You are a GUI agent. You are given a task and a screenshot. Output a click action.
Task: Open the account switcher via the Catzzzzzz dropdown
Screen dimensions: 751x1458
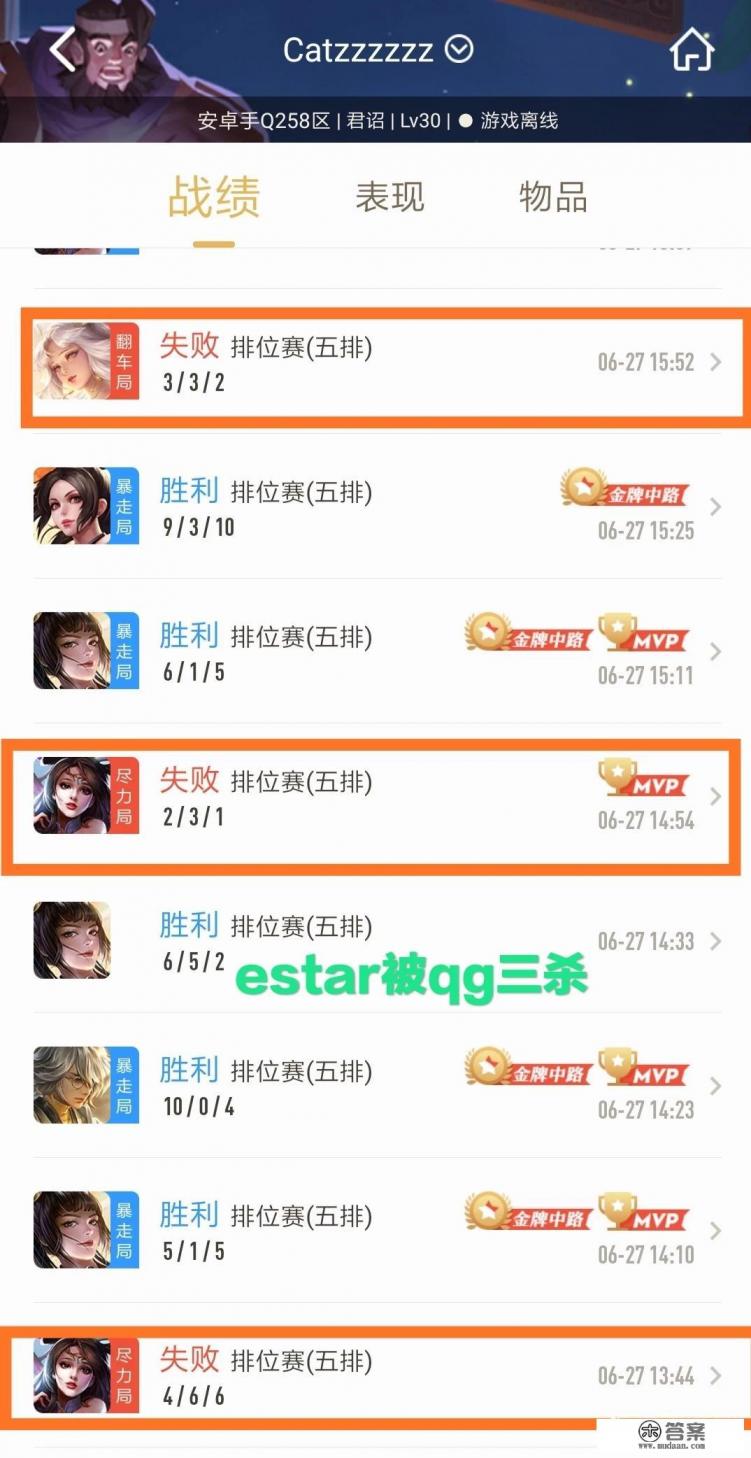pyautogui.click(x=458, y=48)
